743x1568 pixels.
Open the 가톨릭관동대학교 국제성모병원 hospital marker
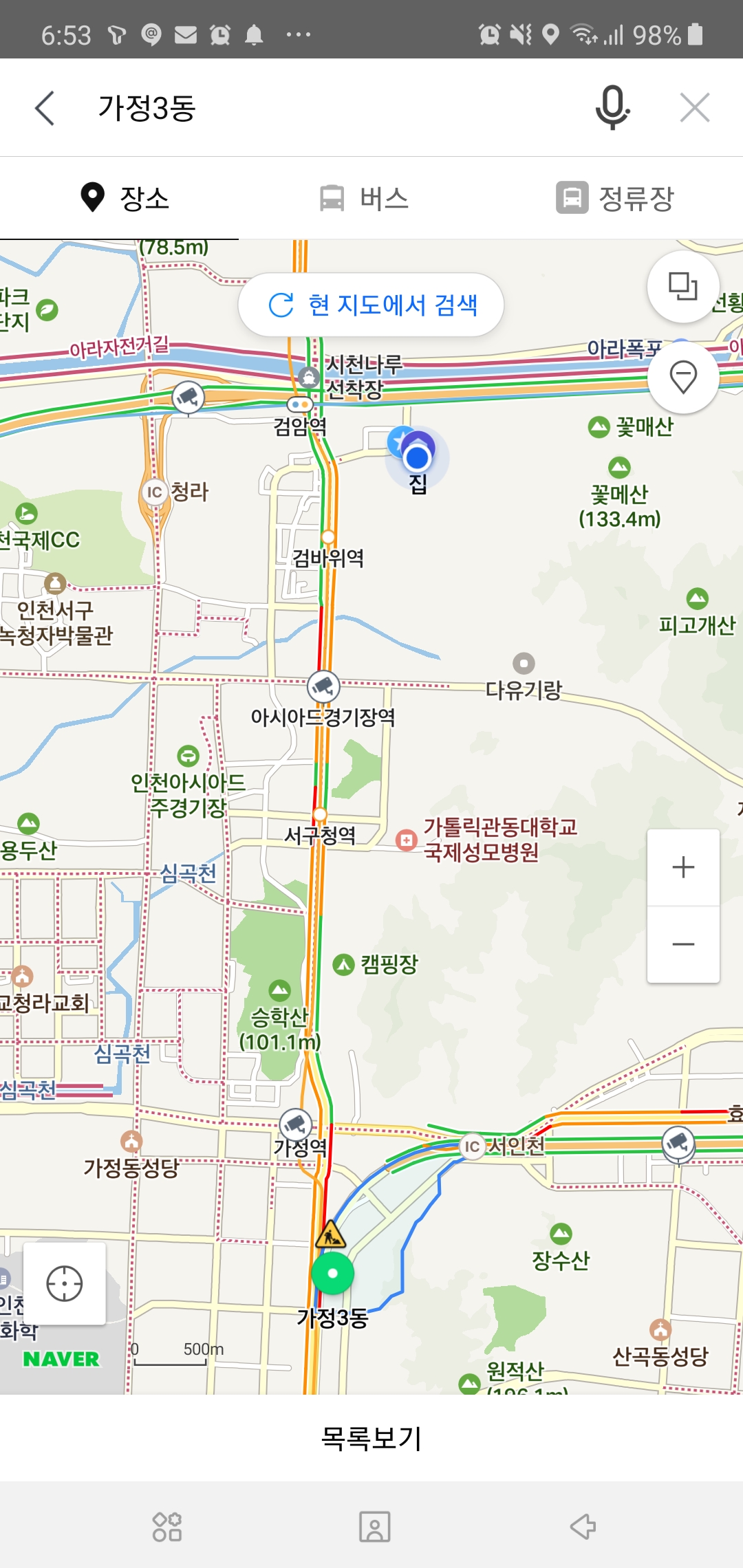point(407,840)
